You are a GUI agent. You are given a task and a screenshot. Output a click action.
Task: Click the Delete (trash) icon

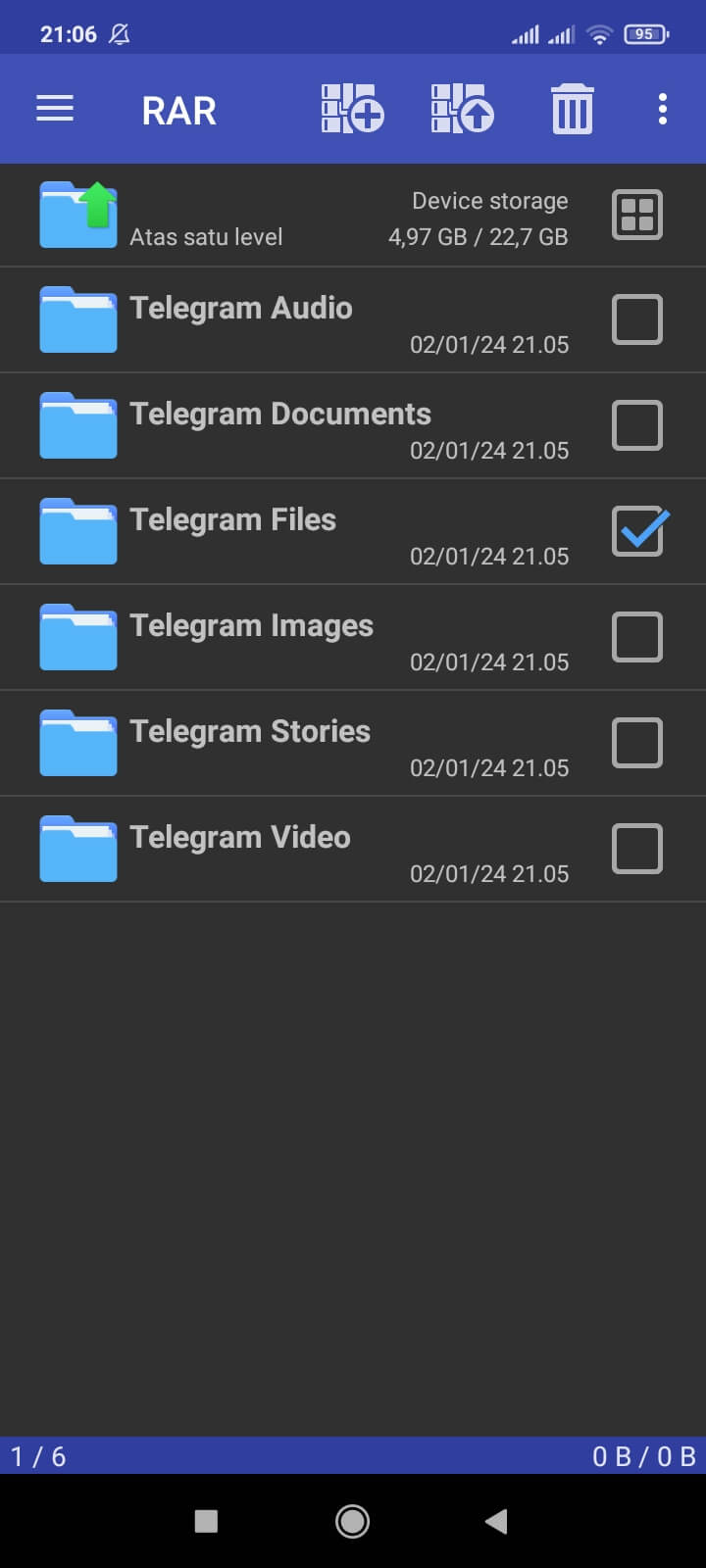[x=573, y=108]
